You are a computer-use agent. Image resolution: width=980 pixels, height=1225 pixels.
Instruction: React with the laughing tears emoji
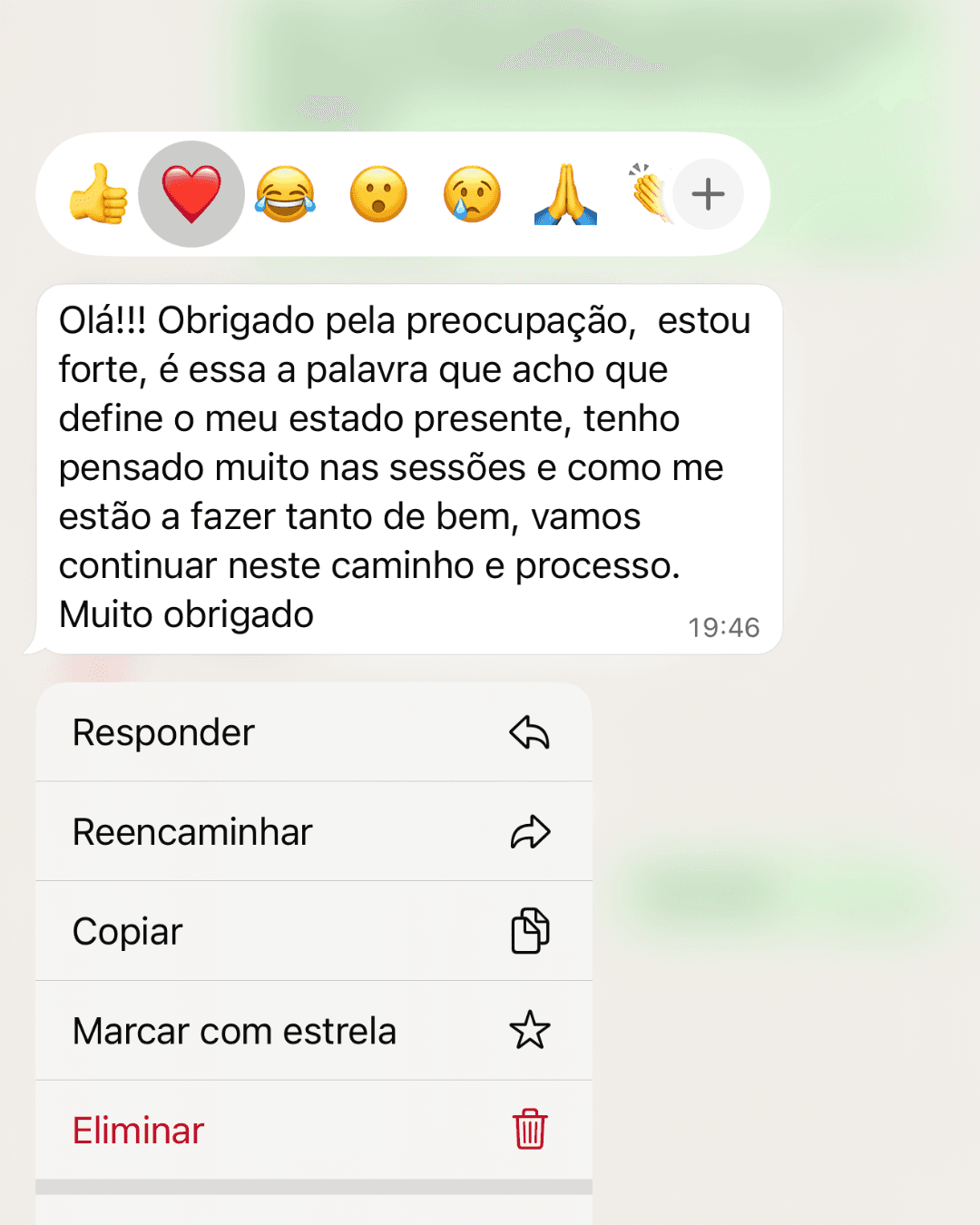coord(285,194)
